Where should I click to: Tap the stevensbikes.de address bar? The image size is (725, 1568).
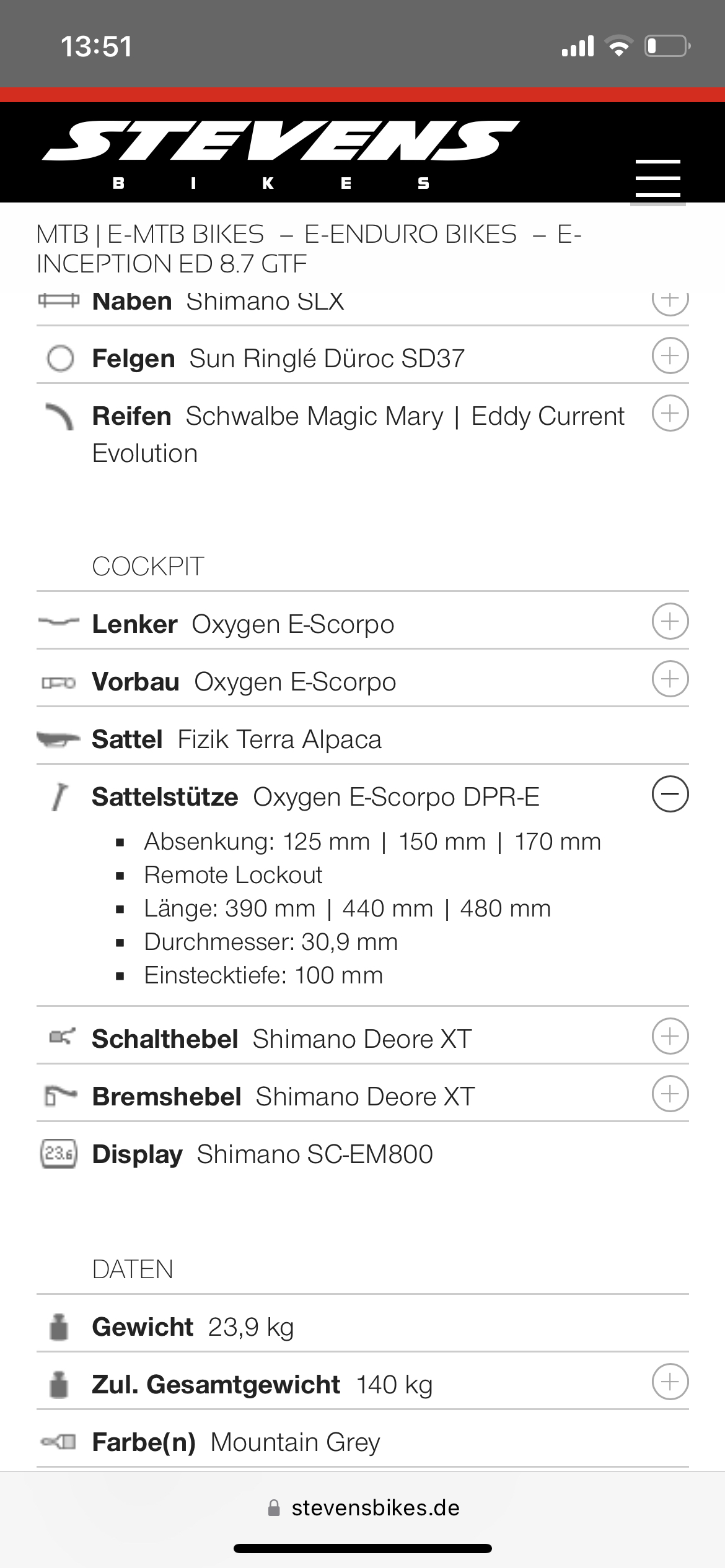click(362, 1508)
